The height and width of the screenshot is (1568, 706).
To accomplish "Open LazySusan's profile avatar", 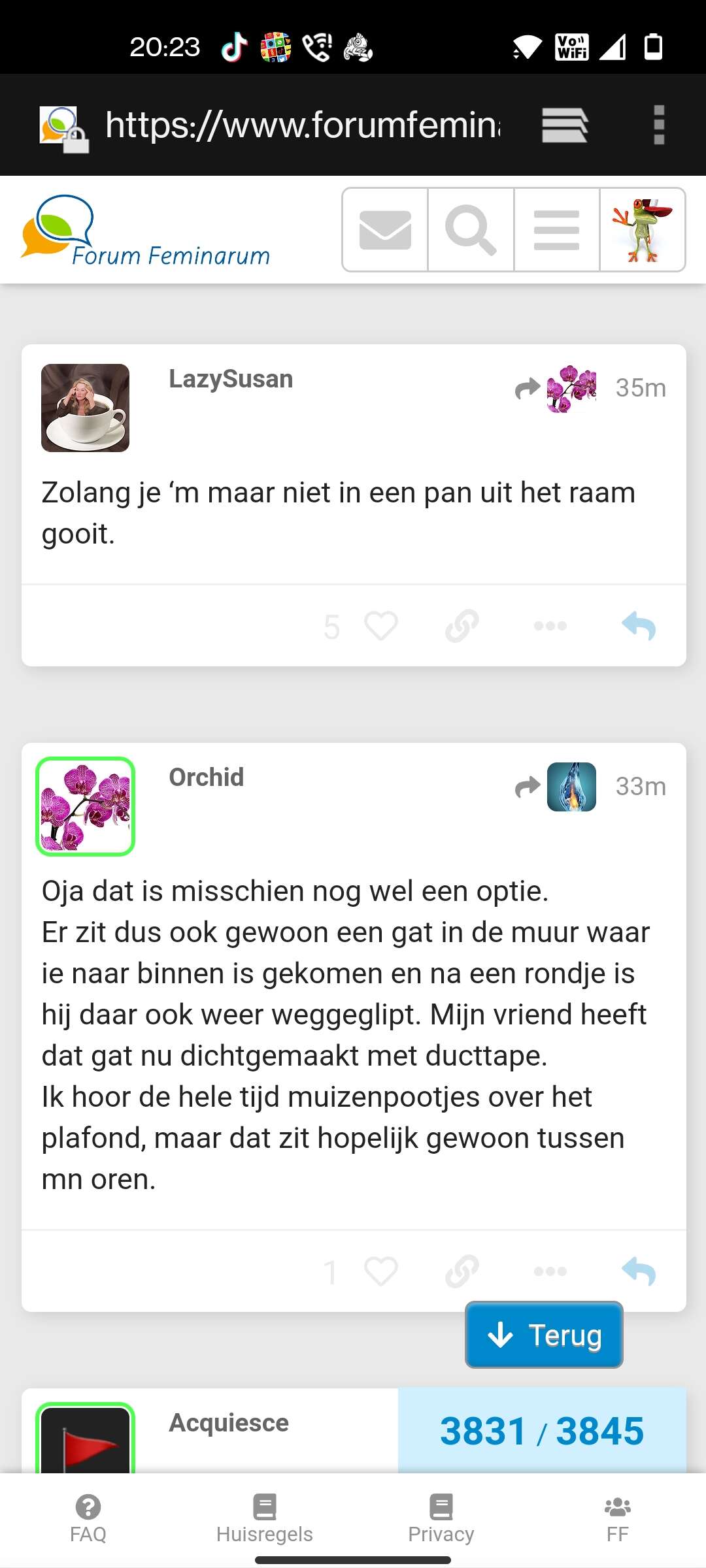I will coord(85,408).
